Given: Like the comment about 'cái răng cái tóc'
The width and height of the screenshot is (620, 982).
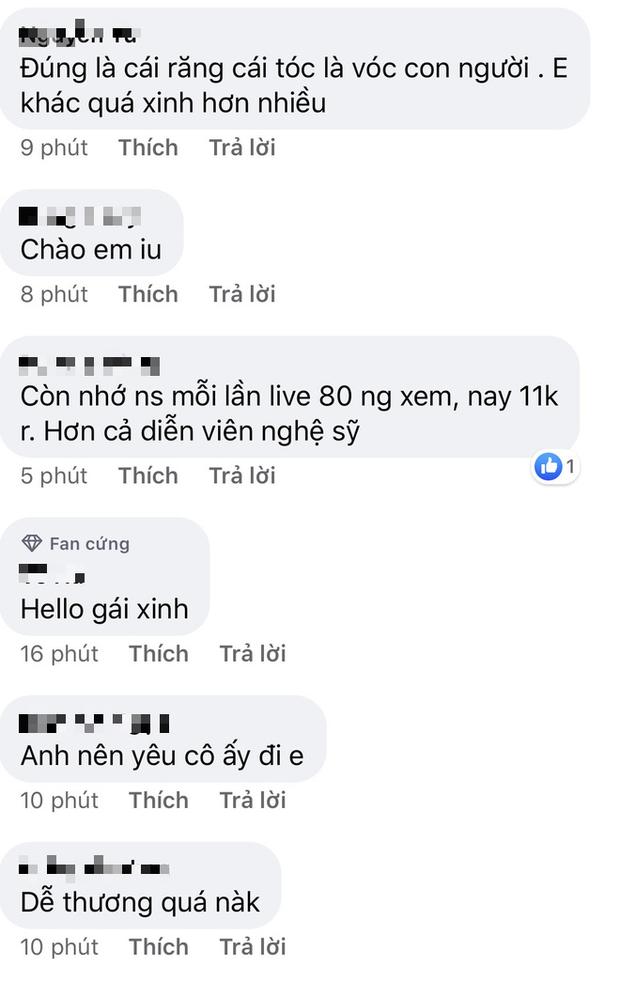Looking at the screenshot, I should coord(148,148).
